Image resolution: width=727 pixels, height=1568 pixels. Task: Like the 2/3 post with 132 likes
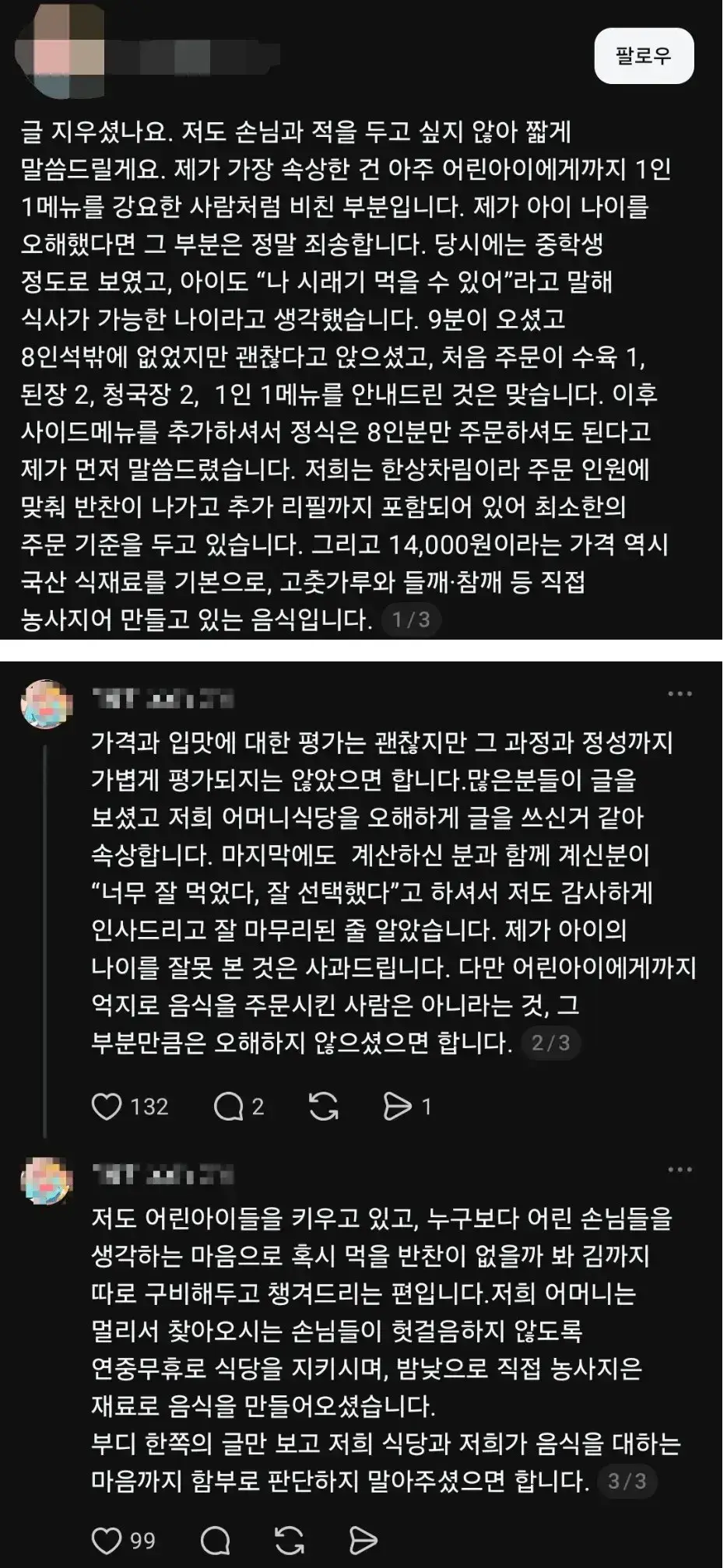point(107,1107)
